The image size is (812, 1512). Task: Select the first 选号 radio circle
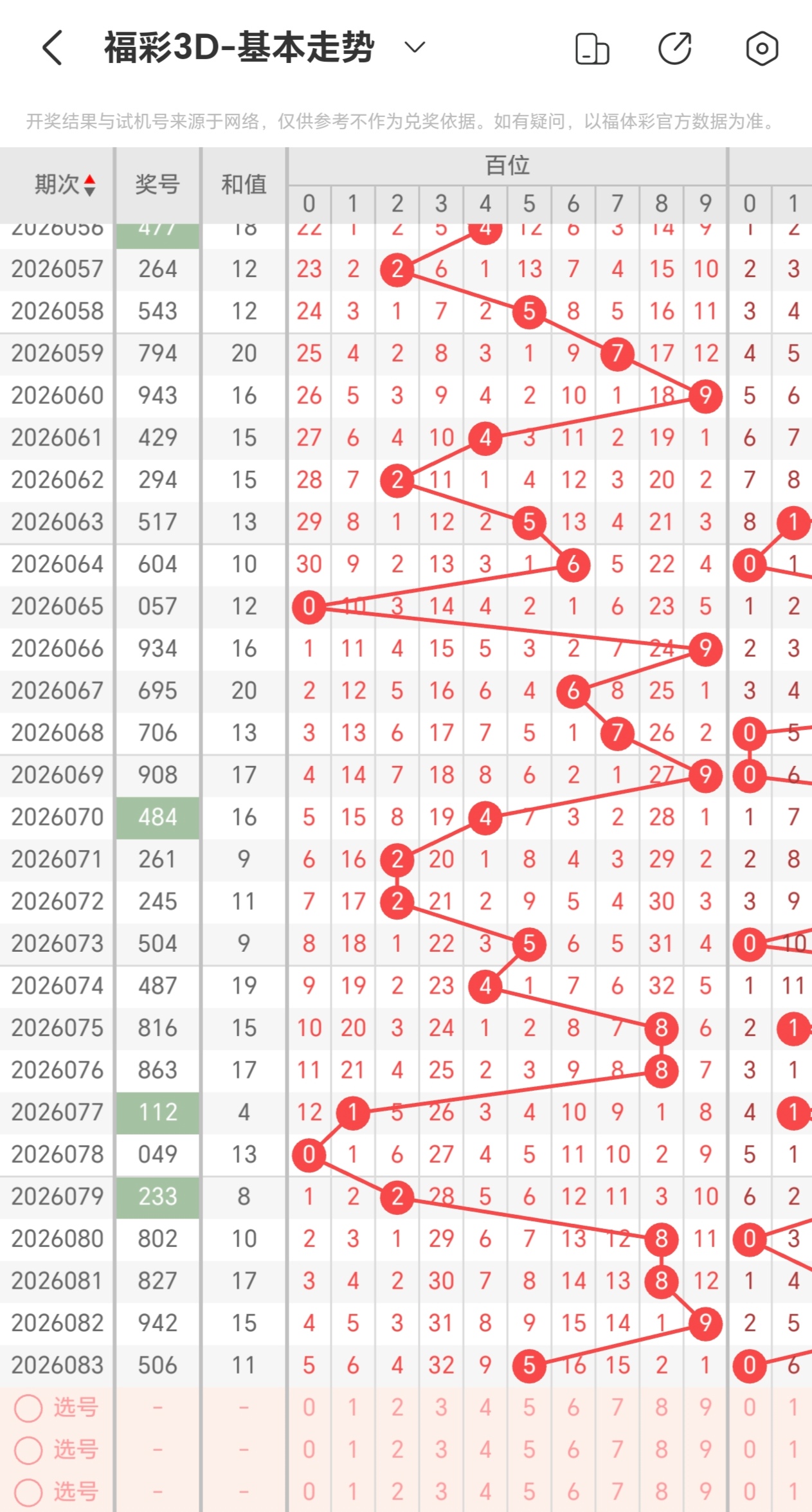click(28, 1408)
